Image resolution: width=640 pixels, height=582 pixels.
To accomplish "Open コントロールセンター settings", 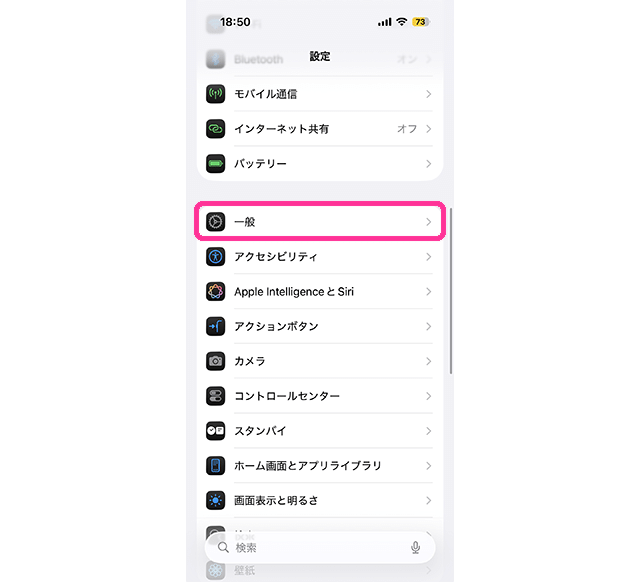I will coord(320,396).
